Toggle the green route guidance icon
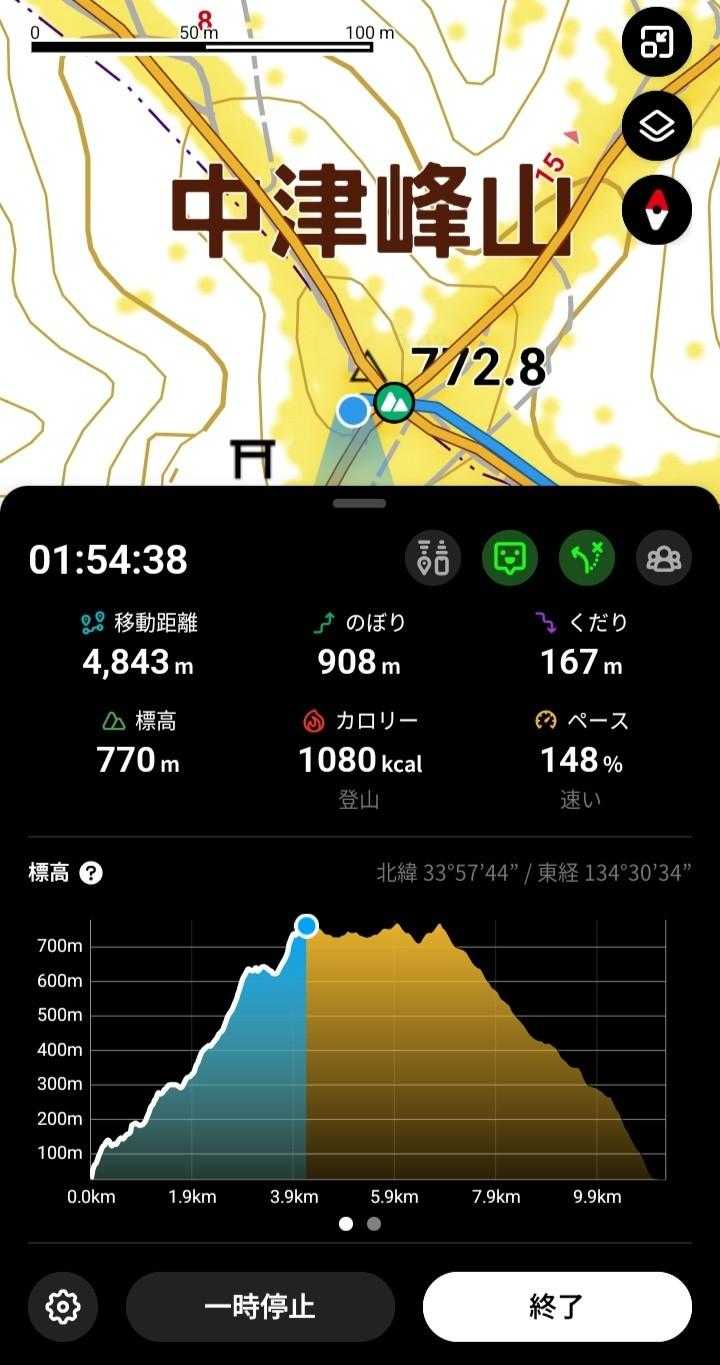Image resolution: width=720 pixels, height=1365 pixels. click(x=587, y=558)
